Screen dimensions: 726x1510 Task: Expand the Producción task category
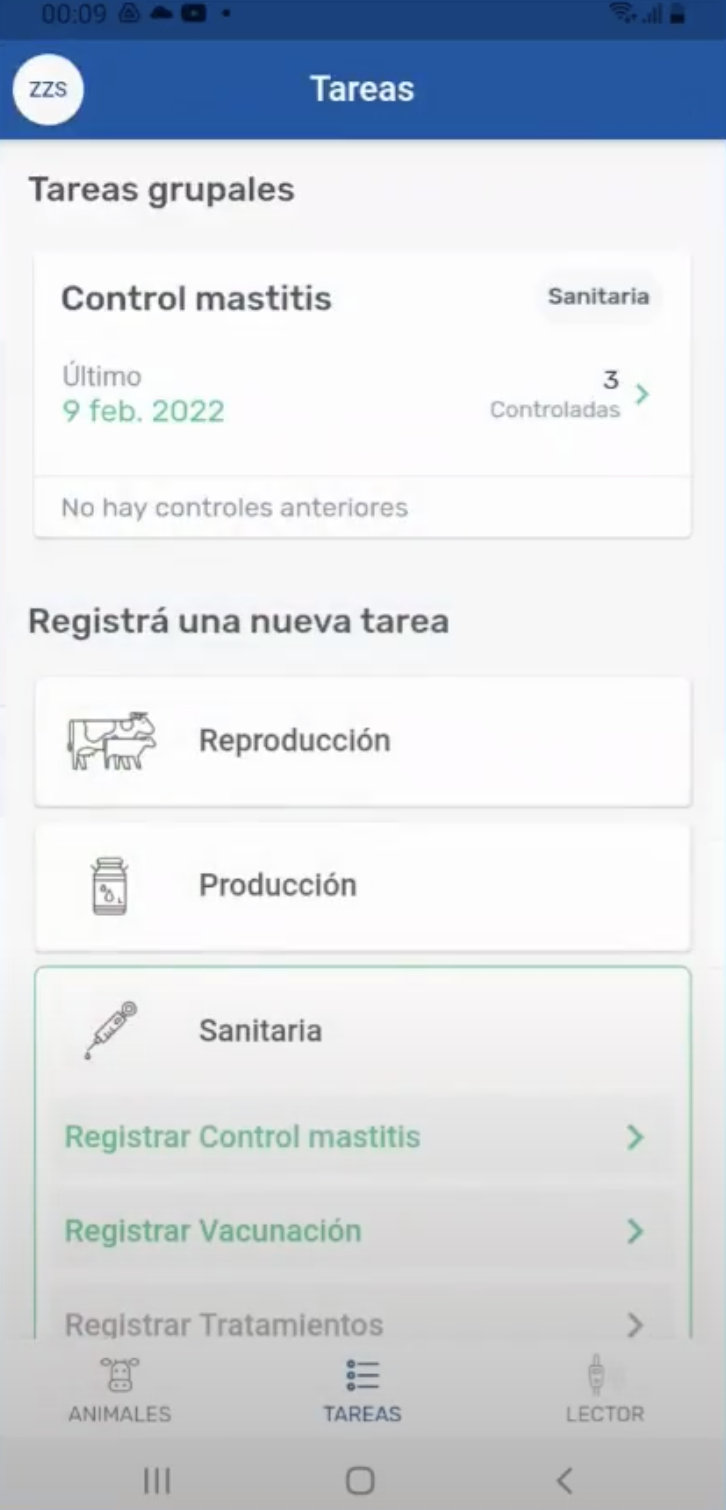tap(362, 886)
